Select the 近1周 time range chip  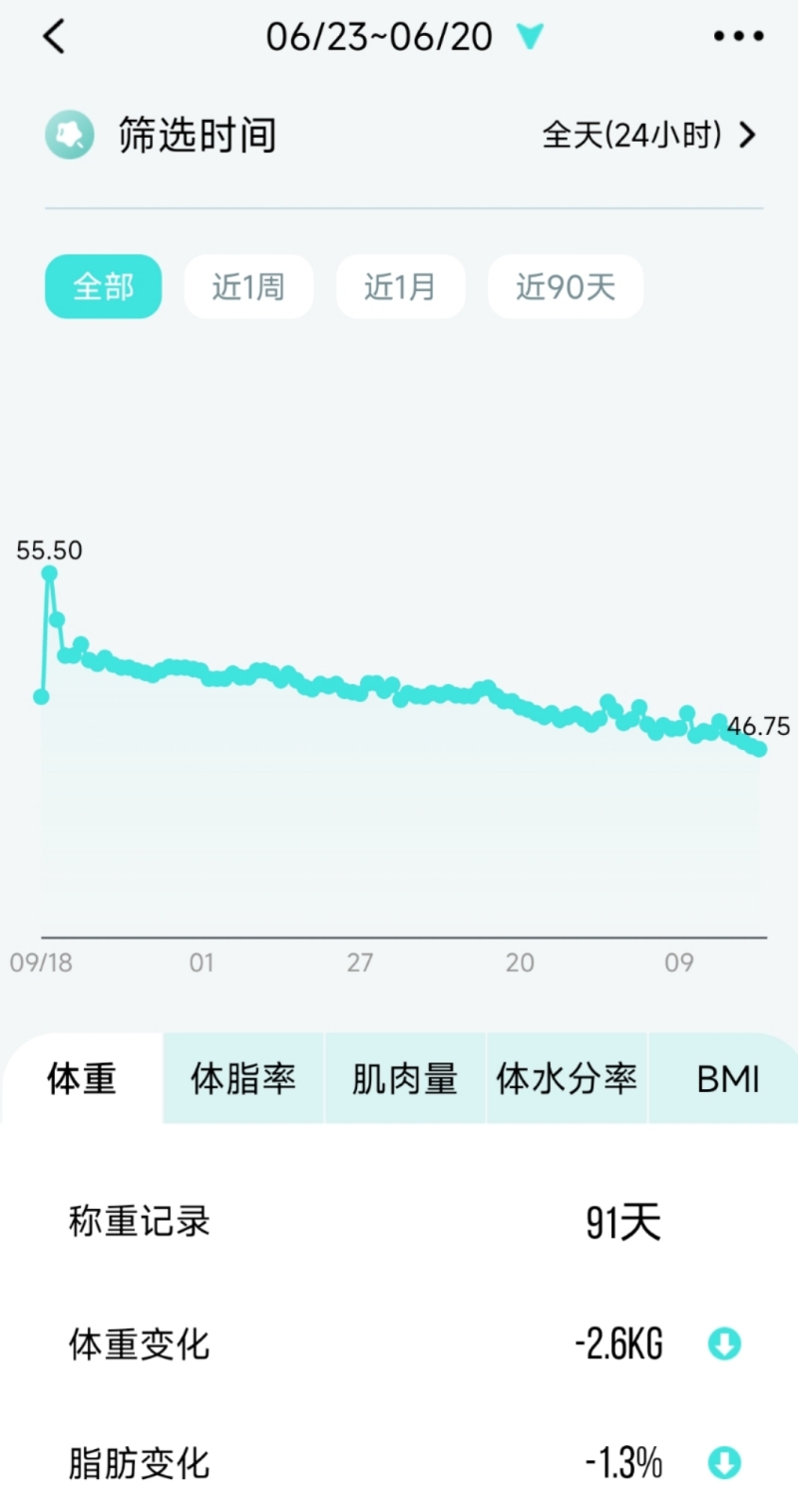(x=248, y=287)
